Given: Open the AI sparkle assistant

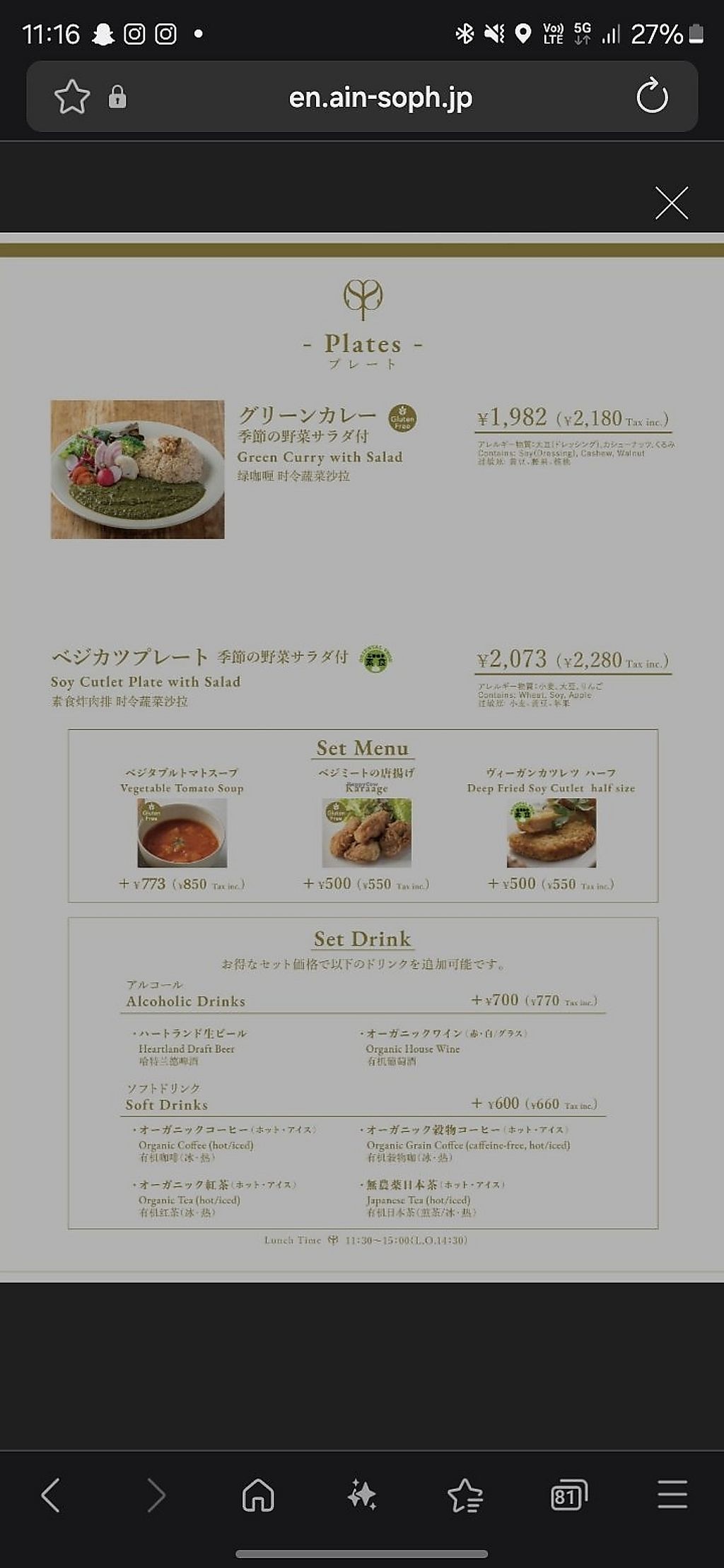Looking at the screenshot, I should (x=361, y=1495).
